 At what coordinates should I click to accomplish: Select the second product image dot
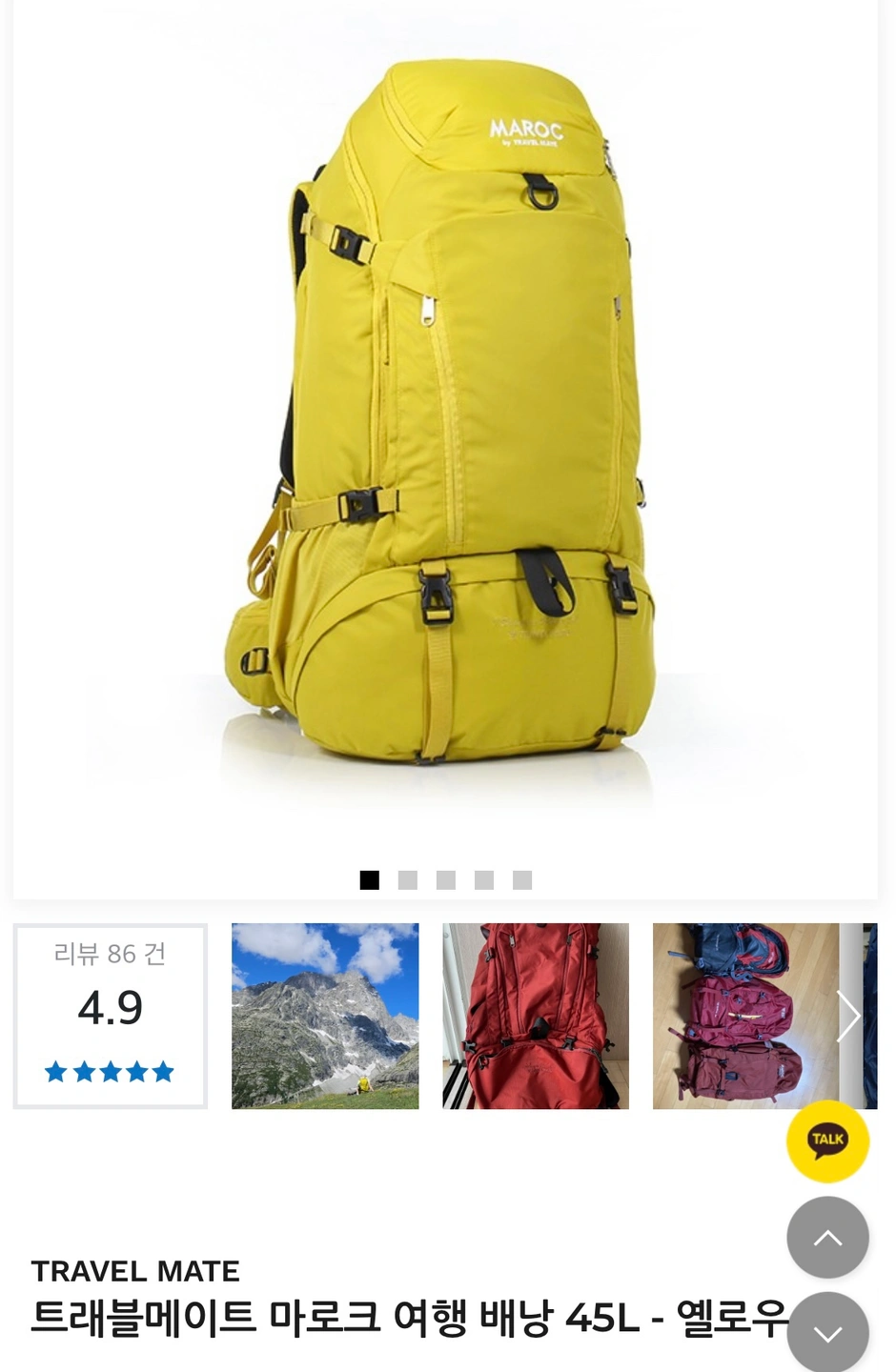407,879
